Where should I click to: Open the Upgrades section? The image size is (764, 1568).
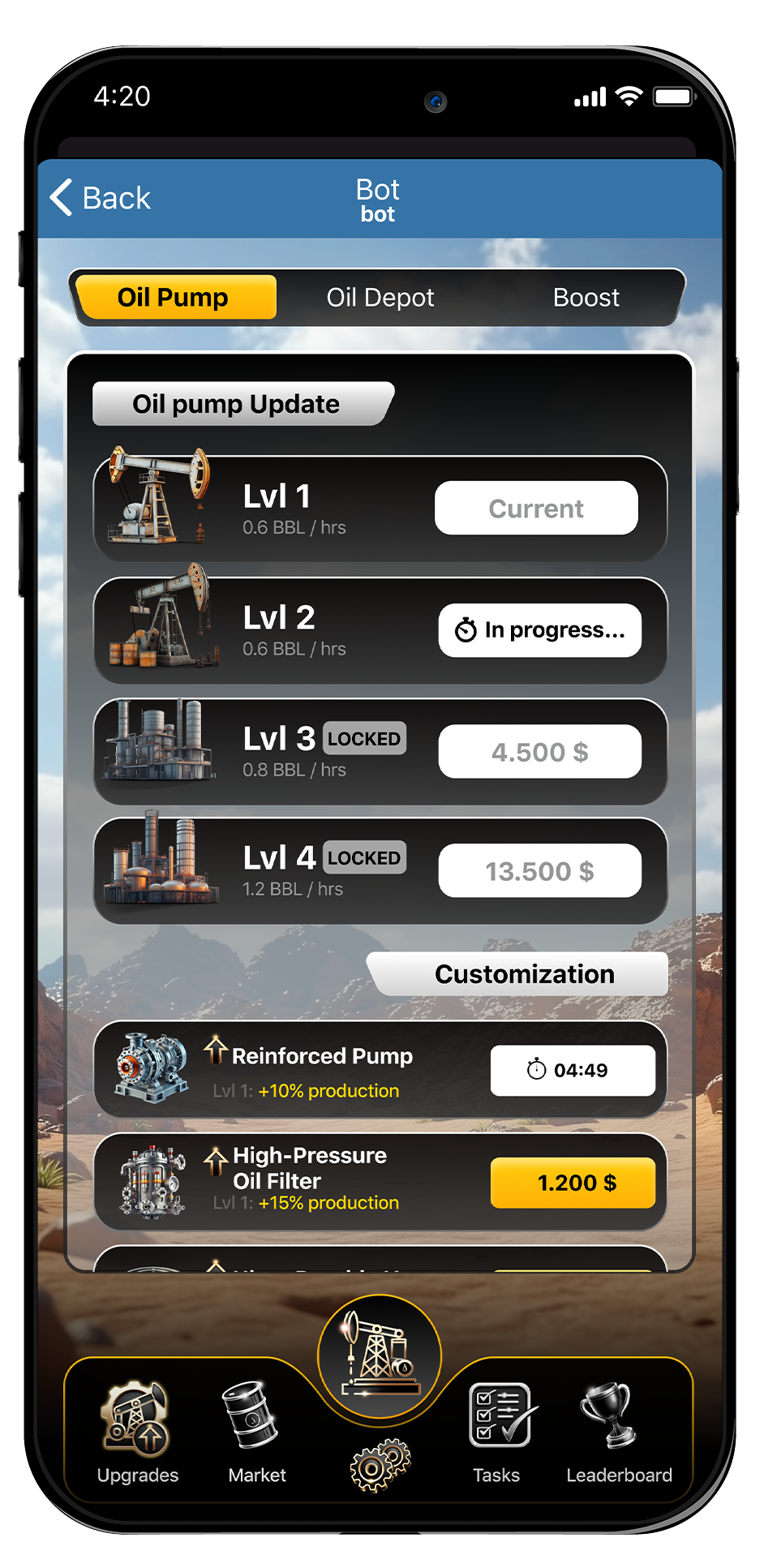point(137,1432)
